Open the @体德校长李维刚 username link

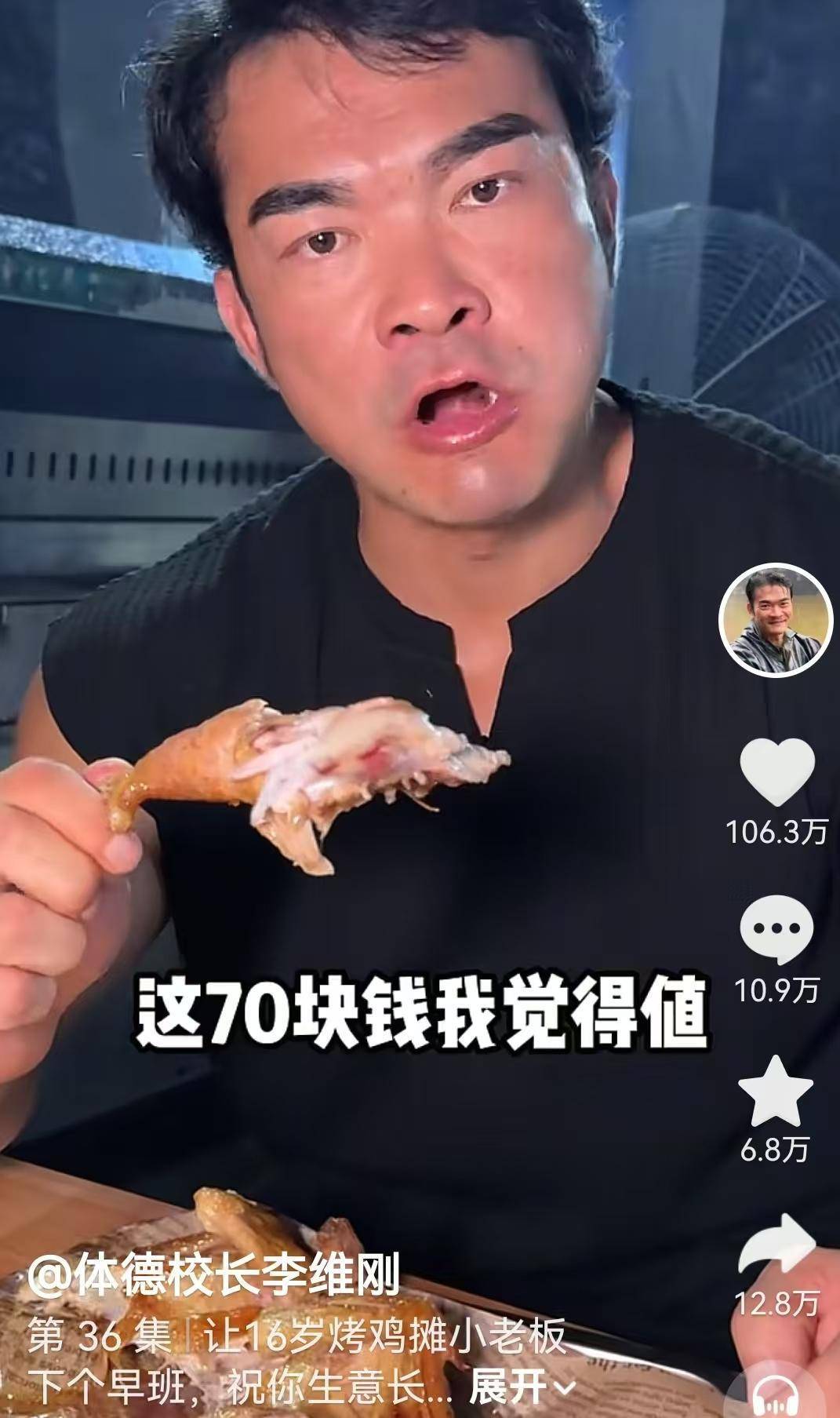click(213, 1274)
